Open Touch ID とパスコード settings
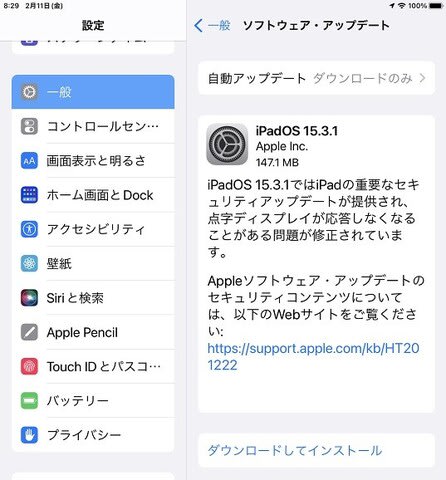This screenshot has height=480, width=446. [x=93, y=367]
